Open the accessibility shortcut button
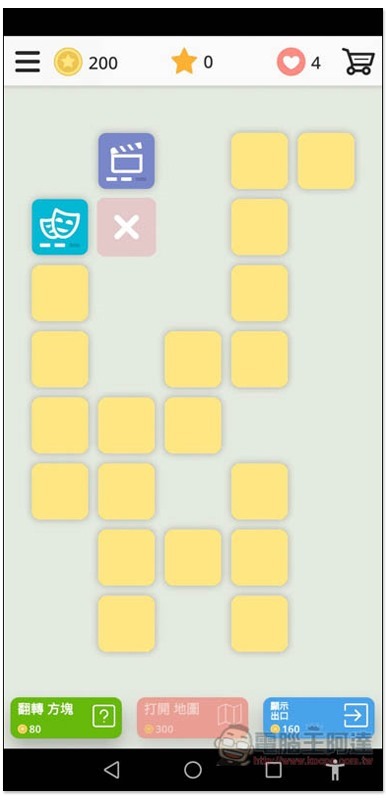Viewport: 386px width, 800px height. click(335, 770)
